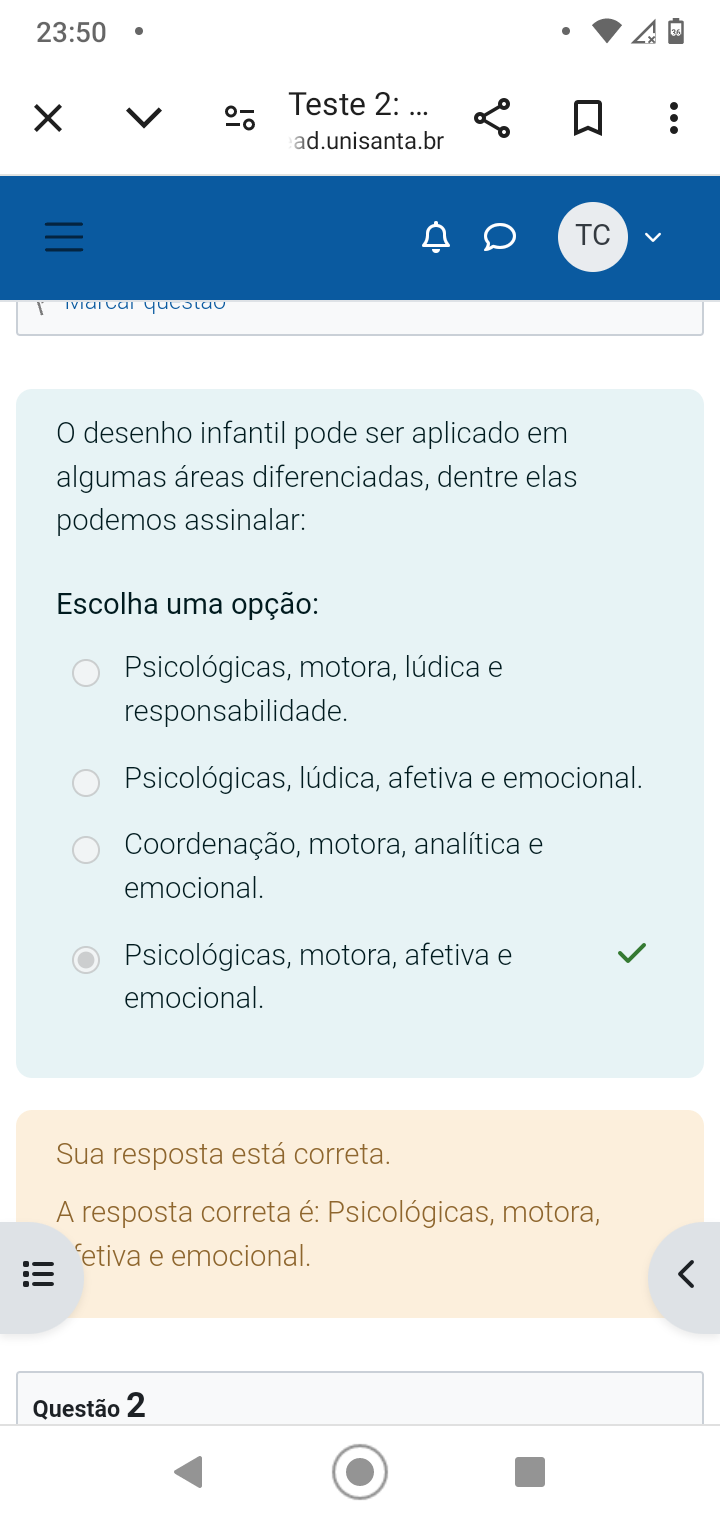Select option Psicológicas, lúdica, afetiva e emocional
The width and height of the screenshot is (720, 1520).
pyautogui.click(x=86, y=782)
